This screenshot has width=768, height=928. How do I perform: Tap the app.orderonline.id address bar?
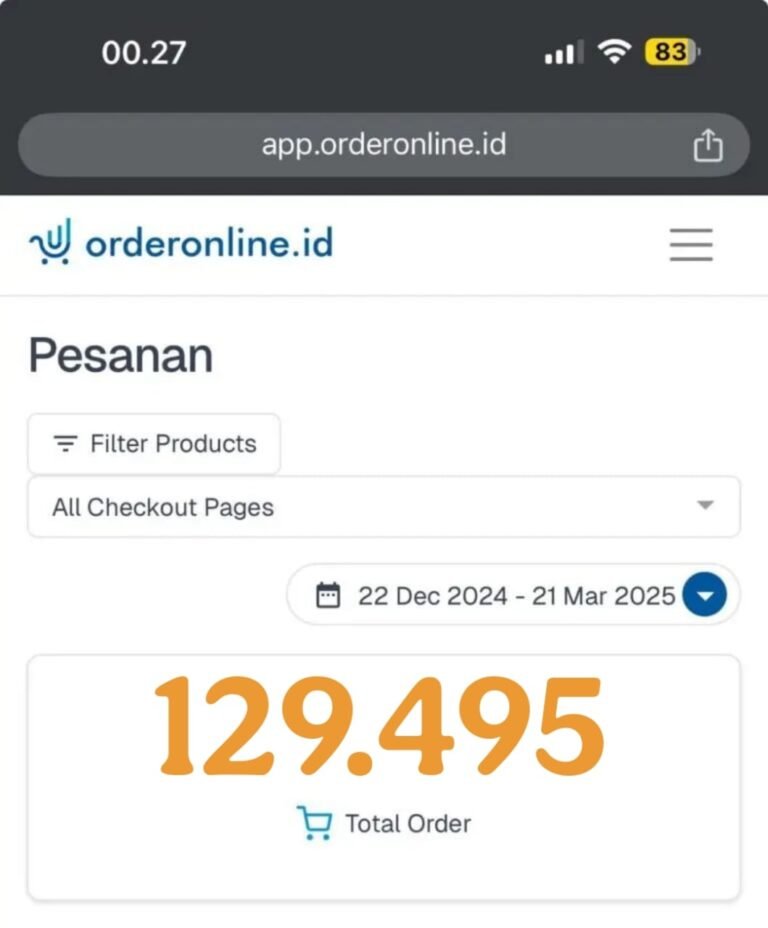click(x=383, y=145)
